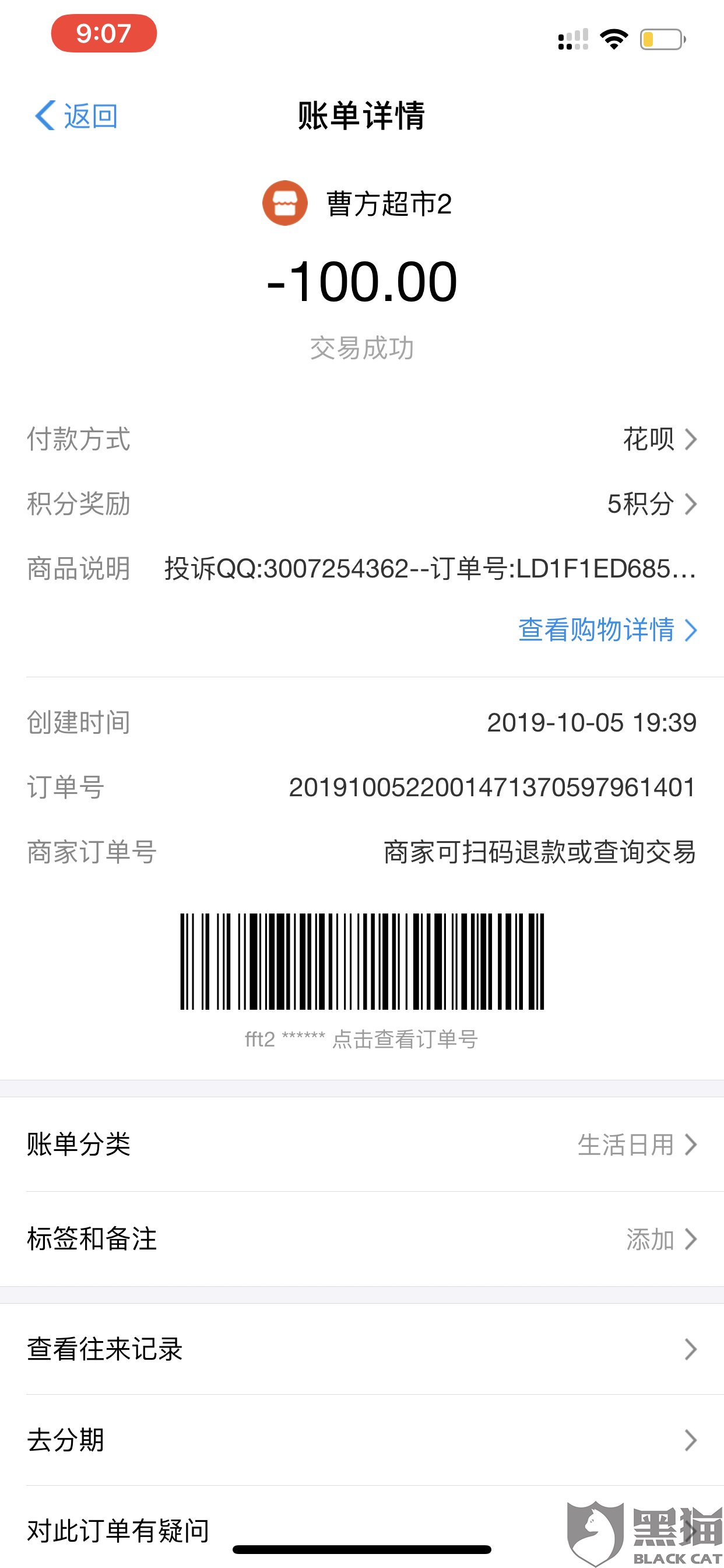
Task: Go back using the 返回 button
Action: point(76,115)
